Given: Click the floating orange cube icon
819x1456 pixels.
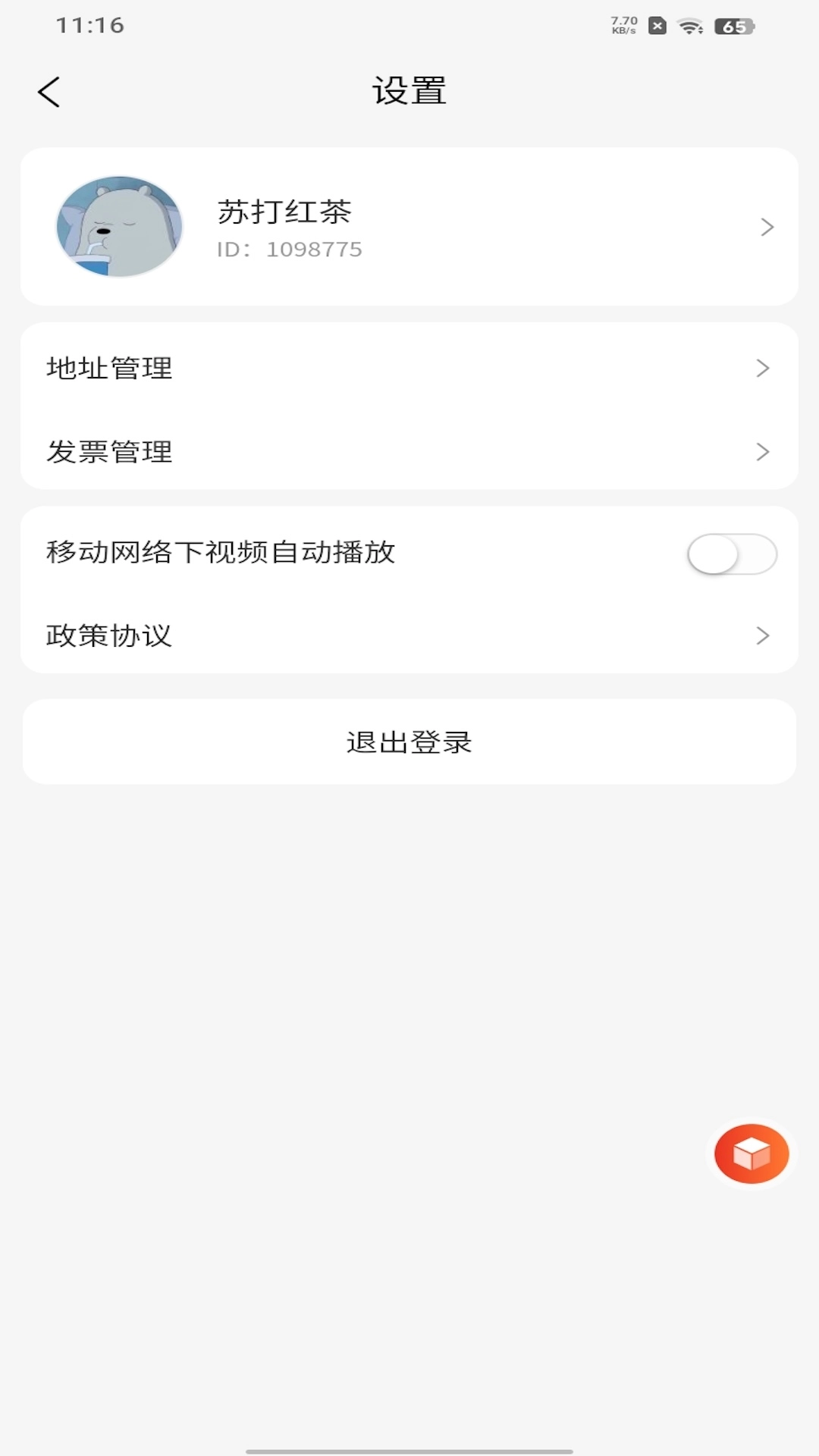Looking at the screenshot, I should tap(751, 1153).
